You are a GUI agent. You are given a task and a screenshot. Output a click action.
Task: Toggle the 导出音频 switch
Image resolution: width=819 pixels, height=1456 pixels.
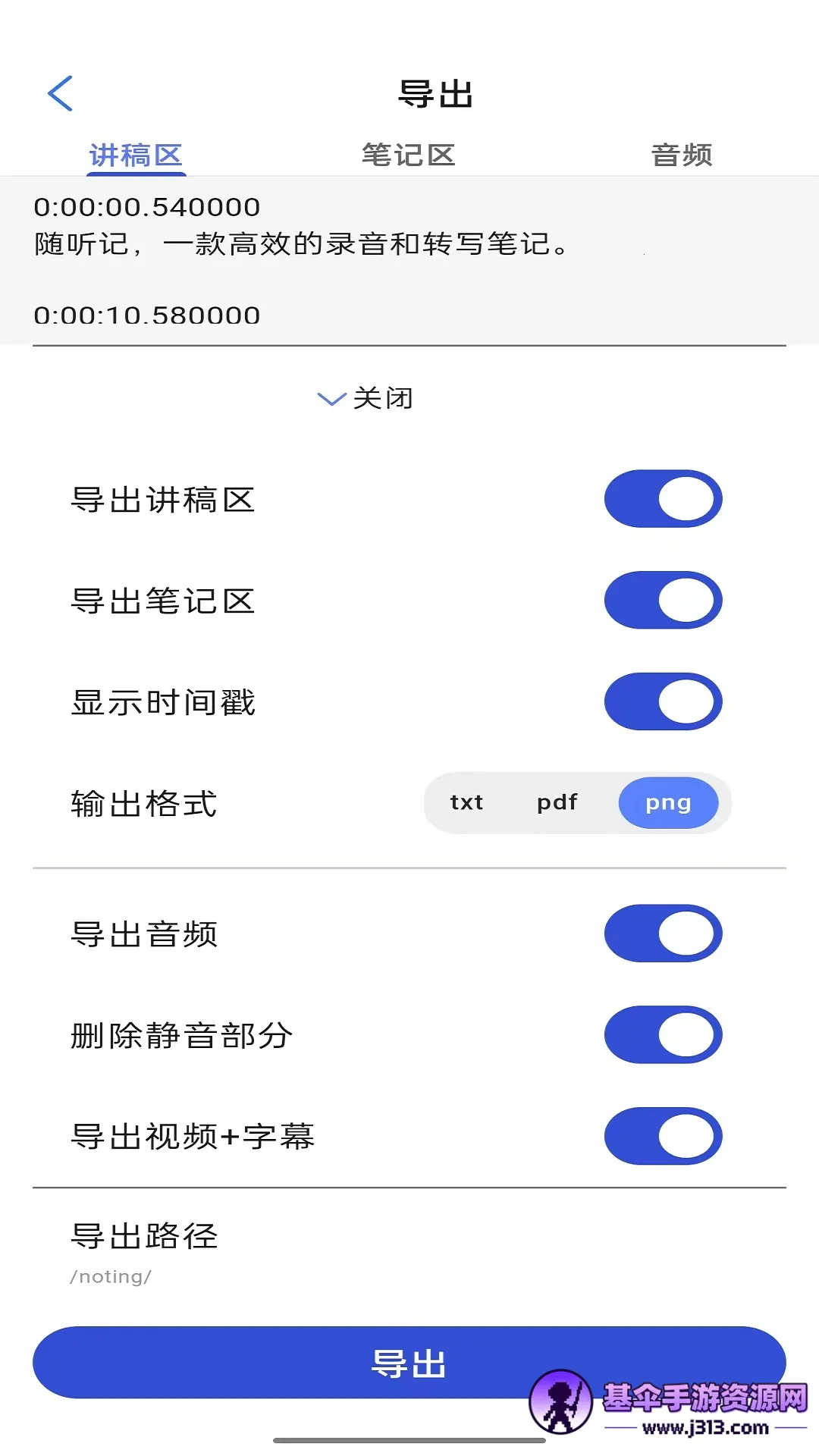click(663, 934)
